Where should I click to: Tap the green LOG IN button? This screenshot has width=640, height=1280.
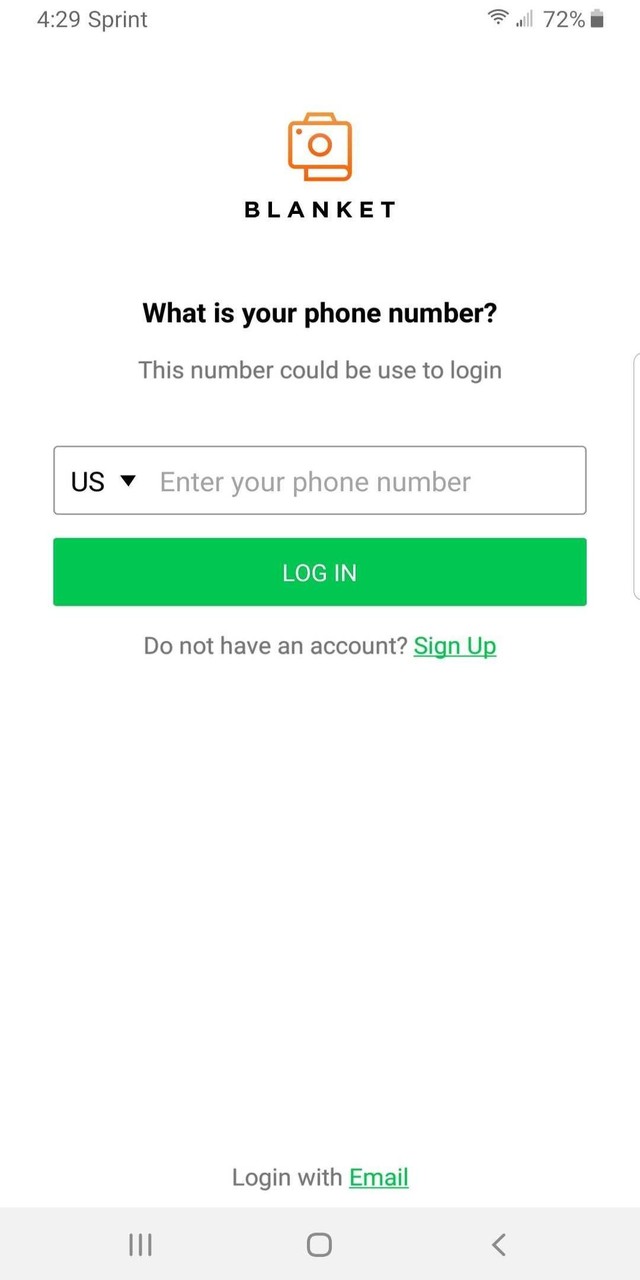320,572
